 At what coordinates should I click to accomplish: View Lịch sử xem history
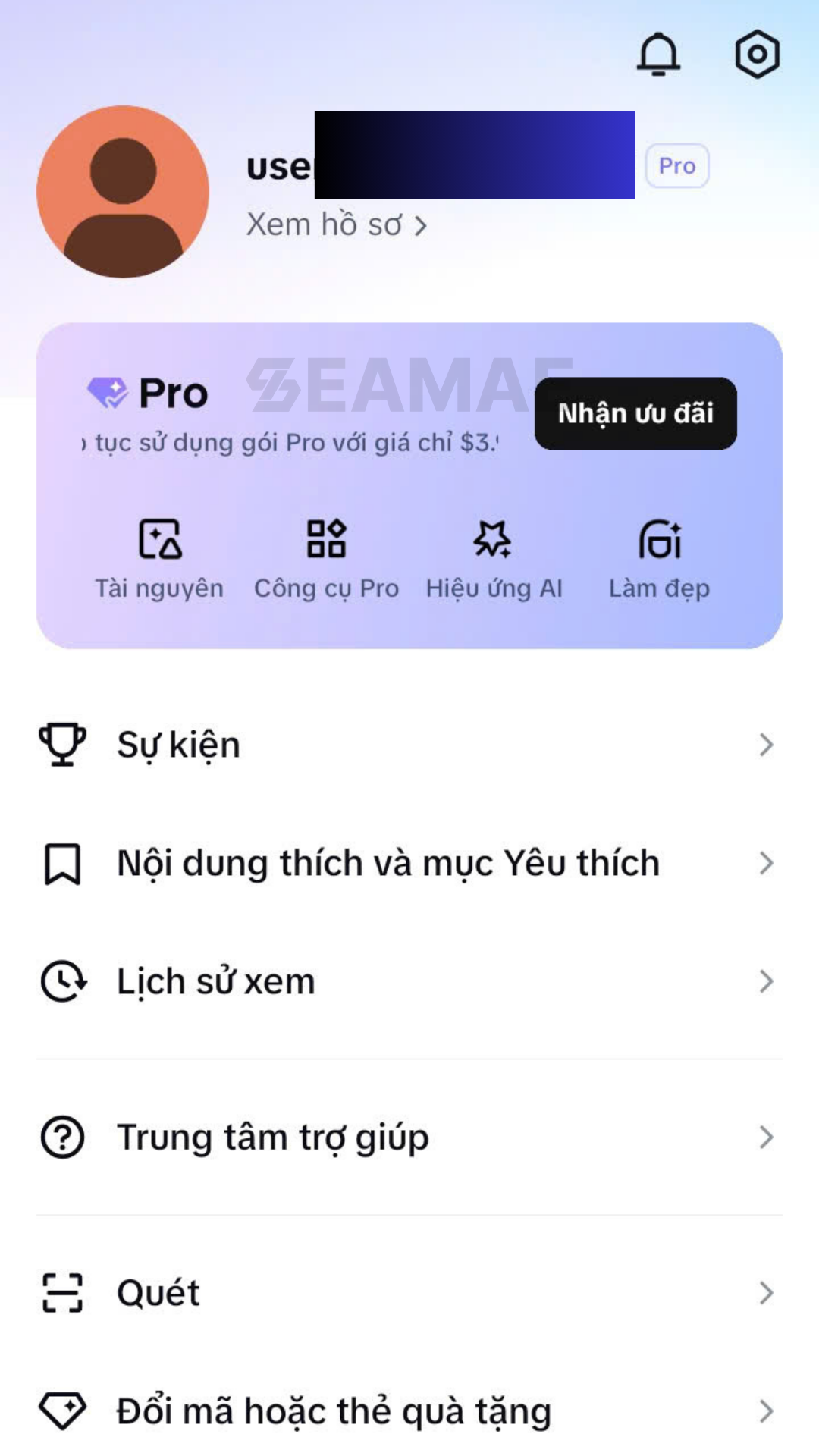click(x=409, y=981)
